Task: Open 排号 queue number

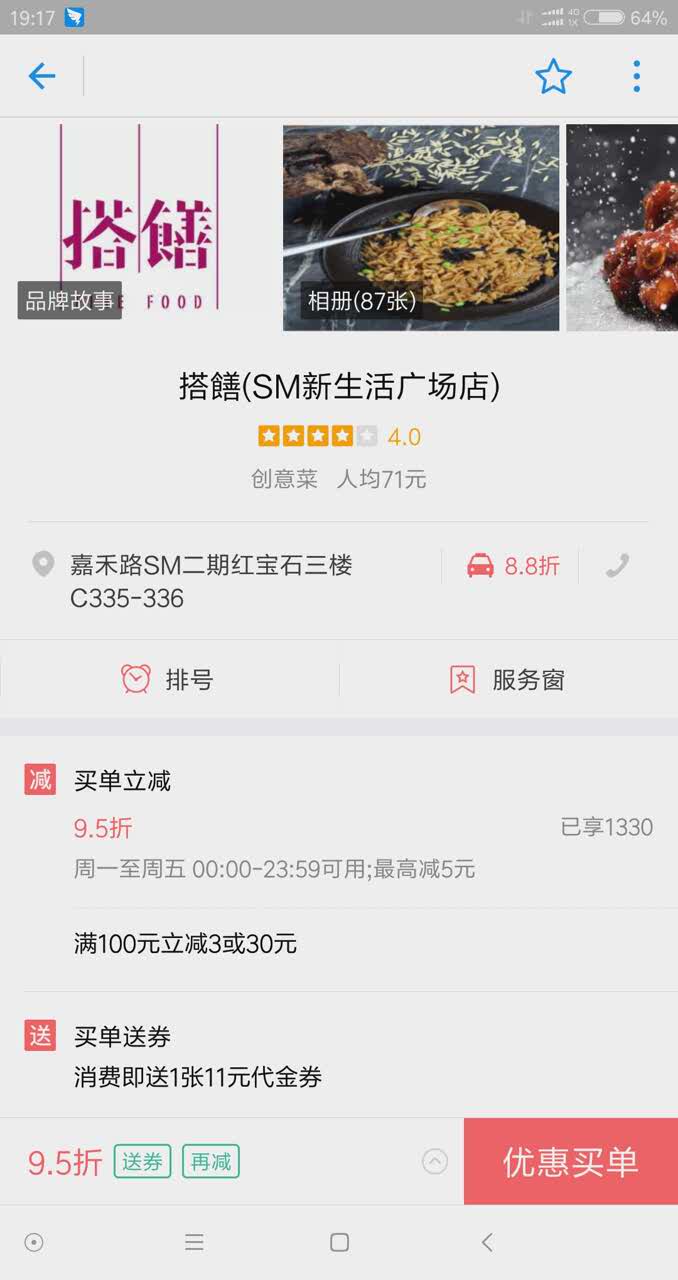Action: point(169,680)
